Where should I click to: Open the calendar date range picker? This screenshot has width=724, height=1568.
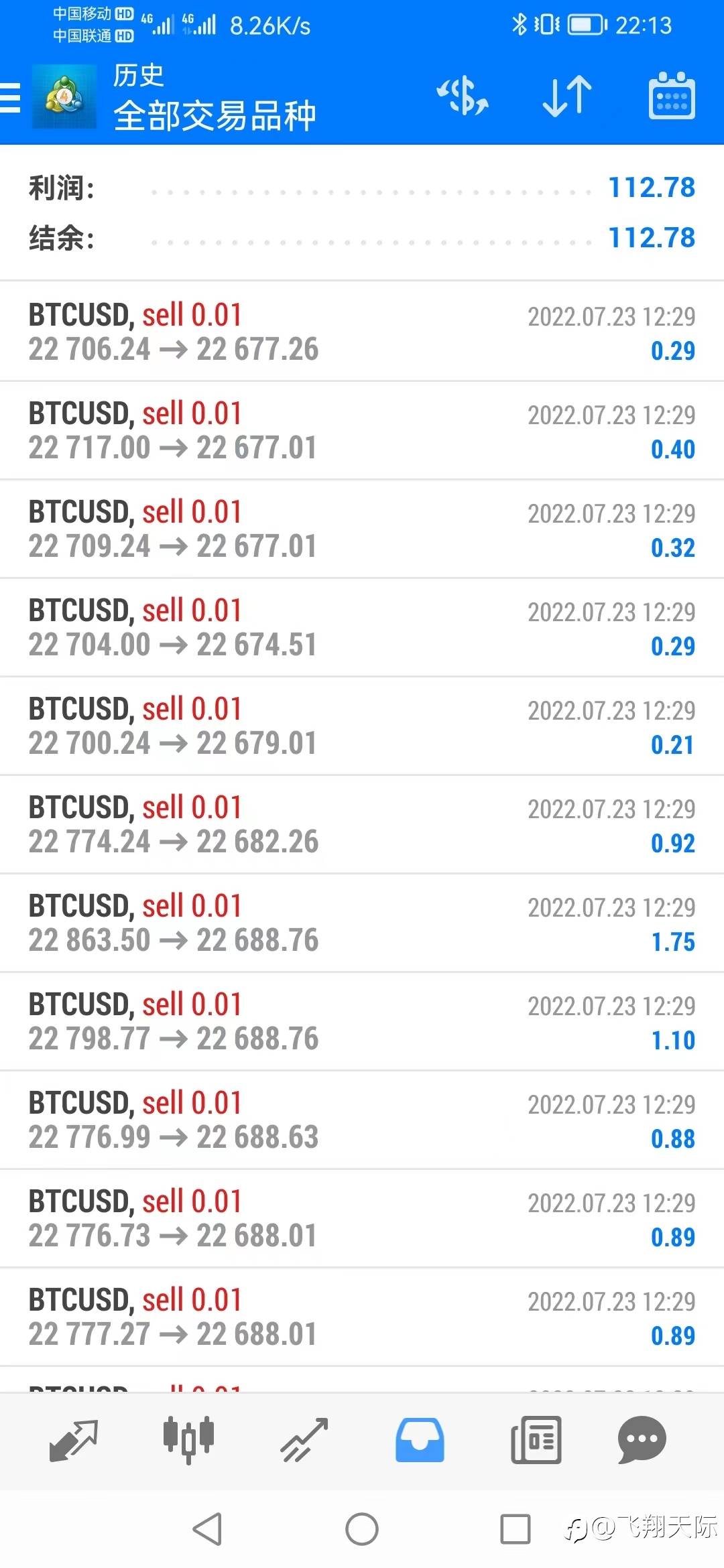(672, 96)
